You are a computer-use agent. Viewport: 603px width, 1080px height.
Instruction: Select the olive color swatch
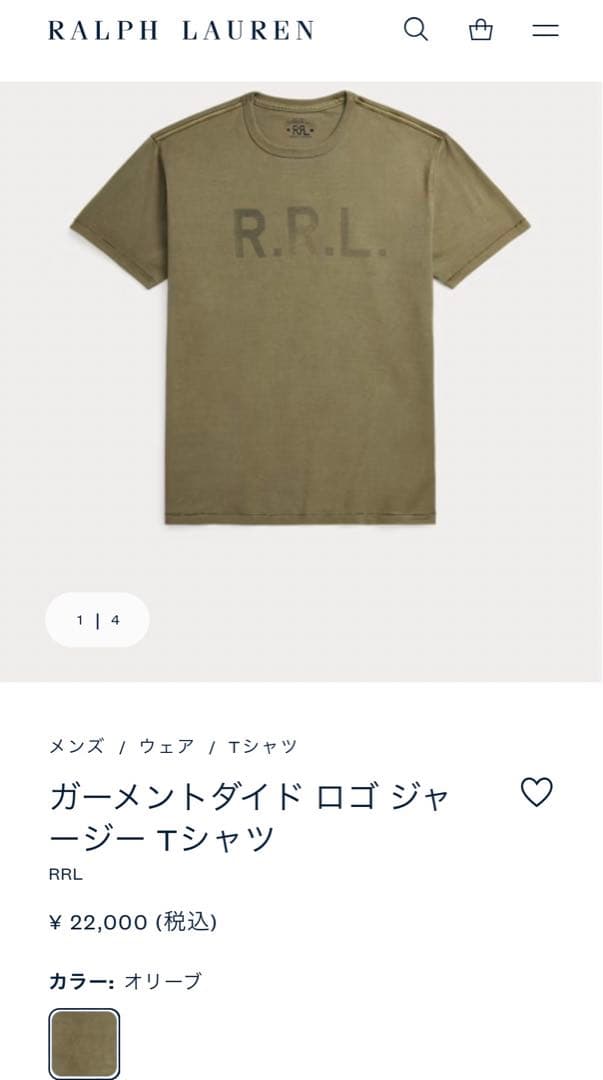point(85,1044)
